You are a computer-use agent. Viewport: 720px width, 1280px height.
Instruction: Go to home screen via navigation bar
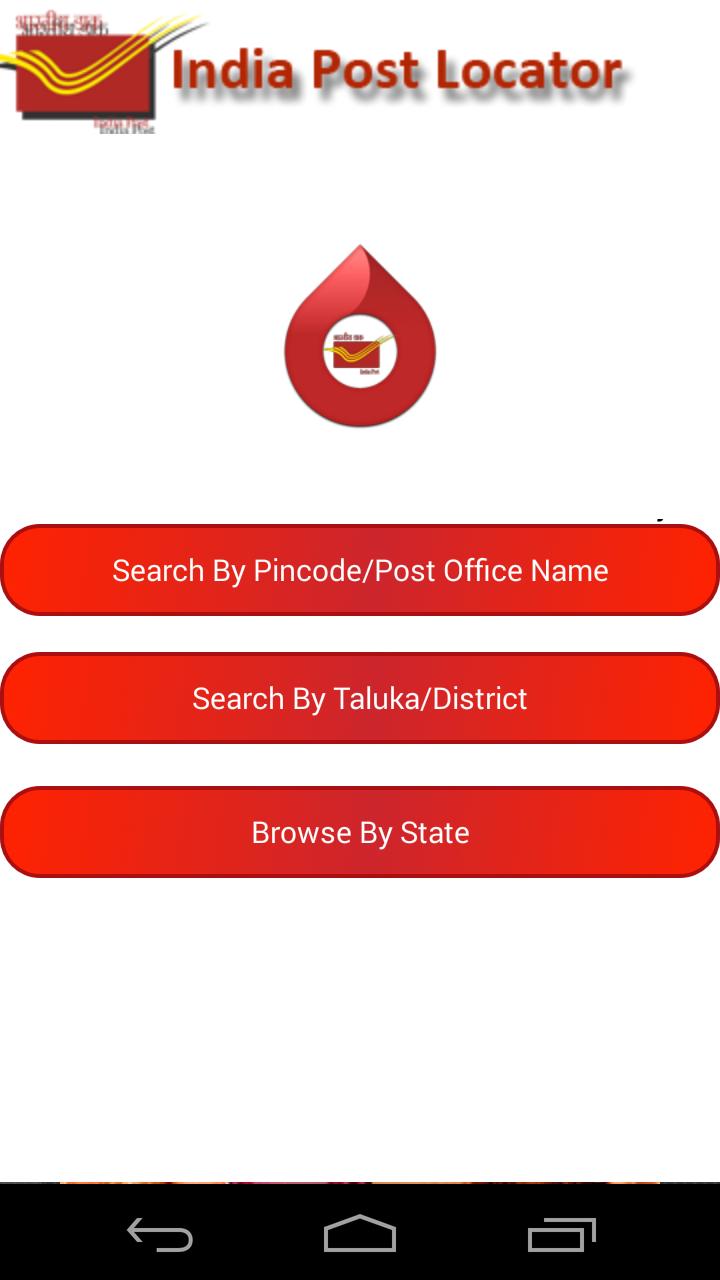click(x=360, y=1235)
